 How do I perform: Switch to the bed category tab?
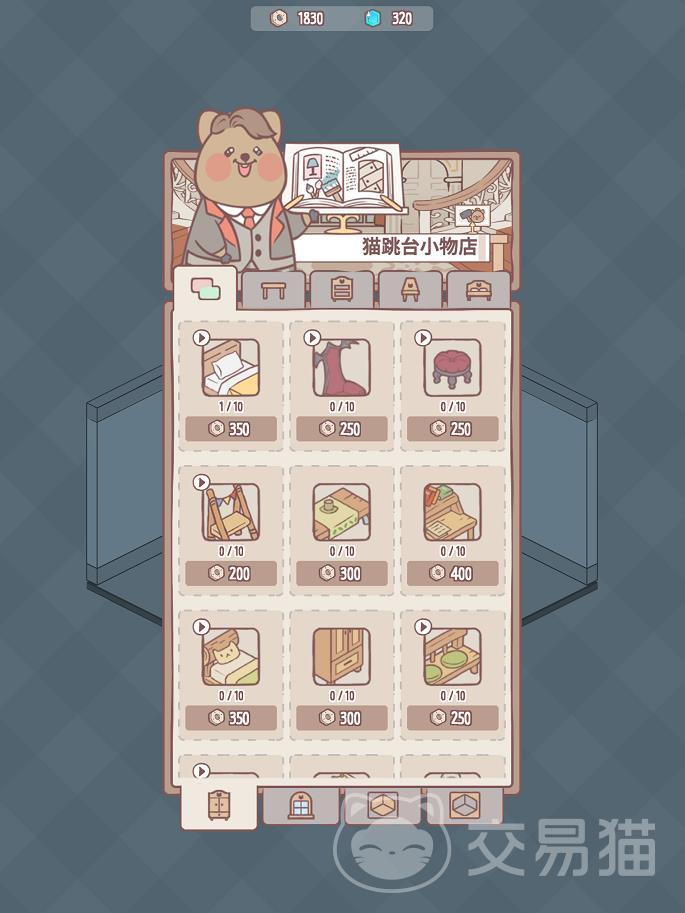tap(478, 290)
